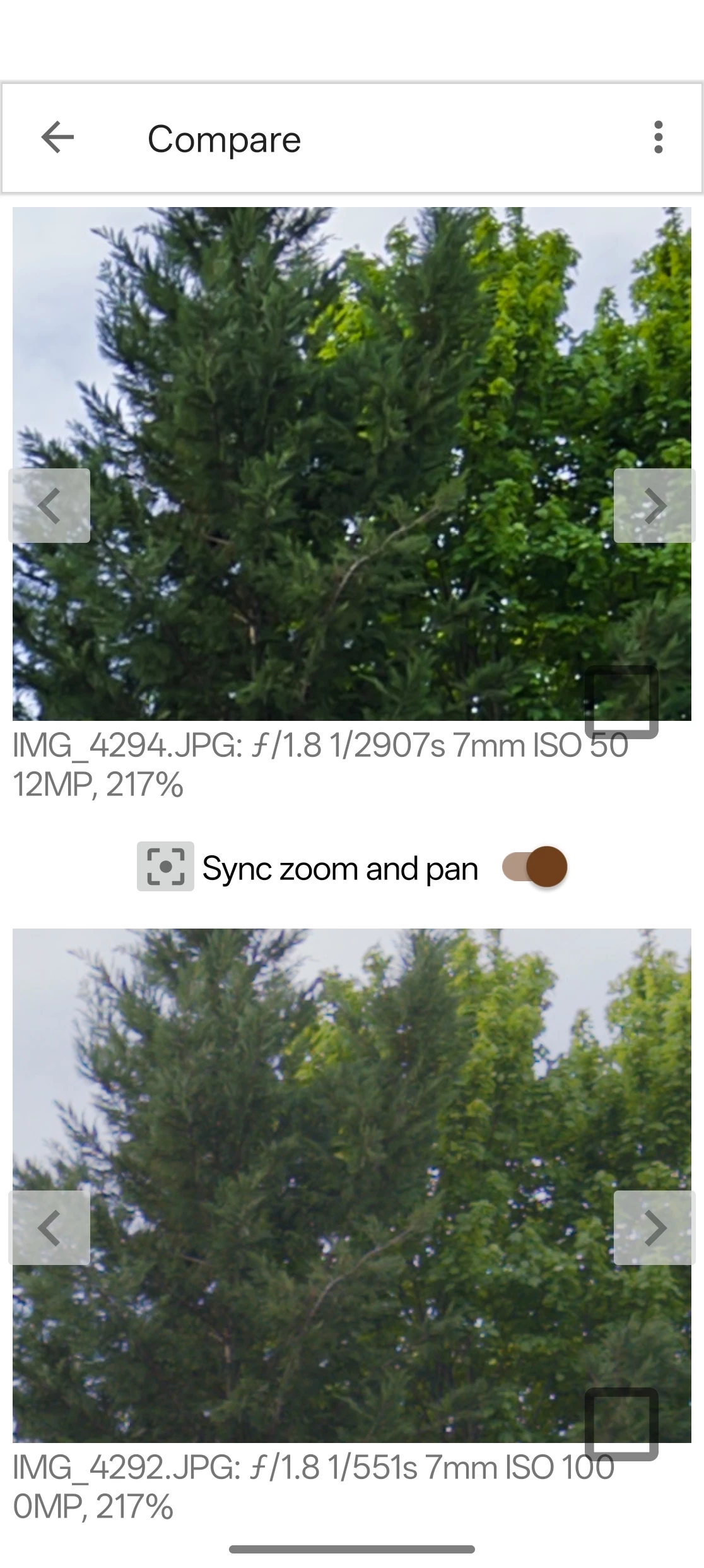The width and height of the screenshot is (704, 1568).
Task: Show next image in IMG_4292 pane
Action: (654, 1228)
